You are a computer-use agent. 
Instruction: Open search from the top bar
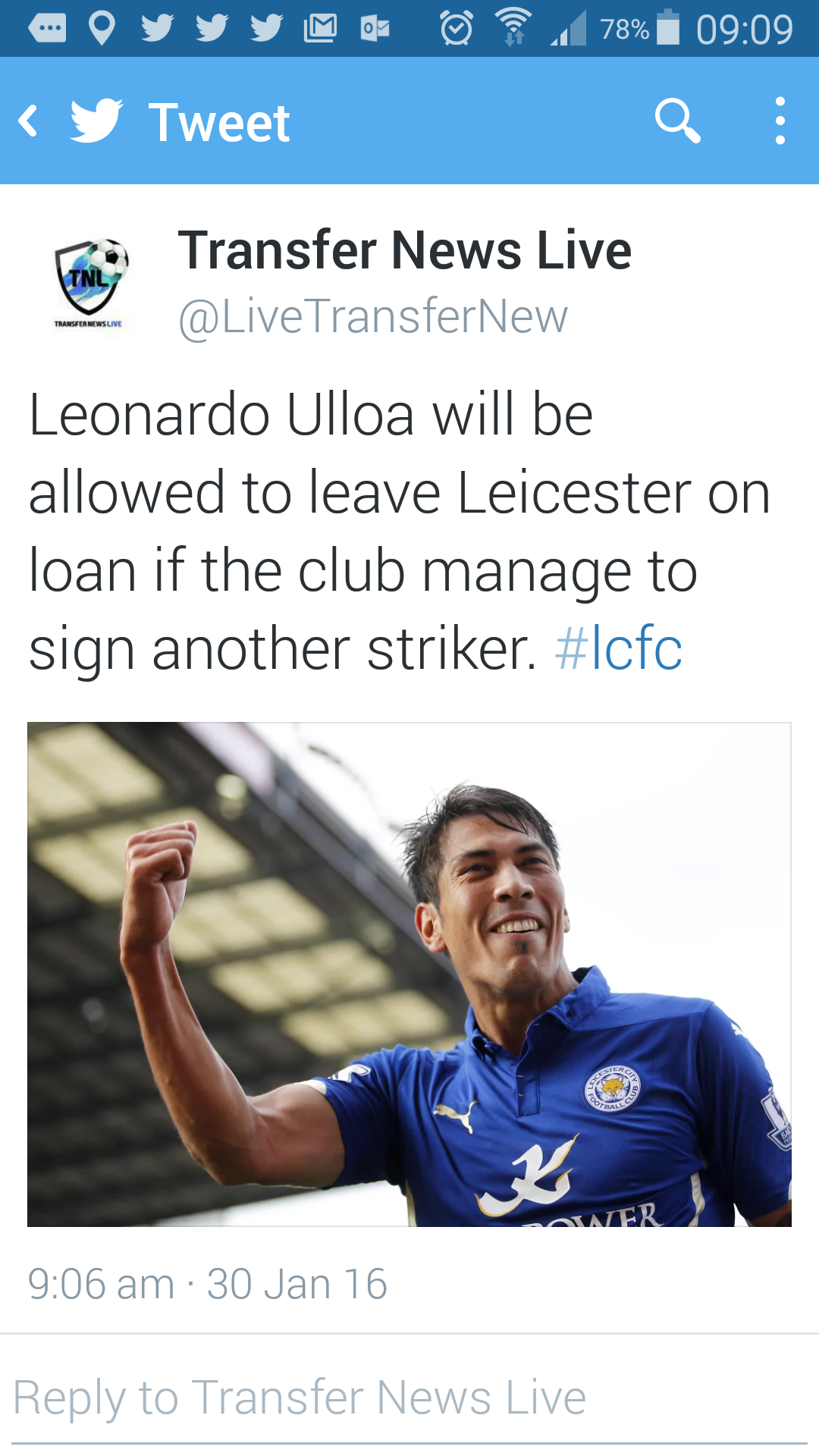pos(677,121)
